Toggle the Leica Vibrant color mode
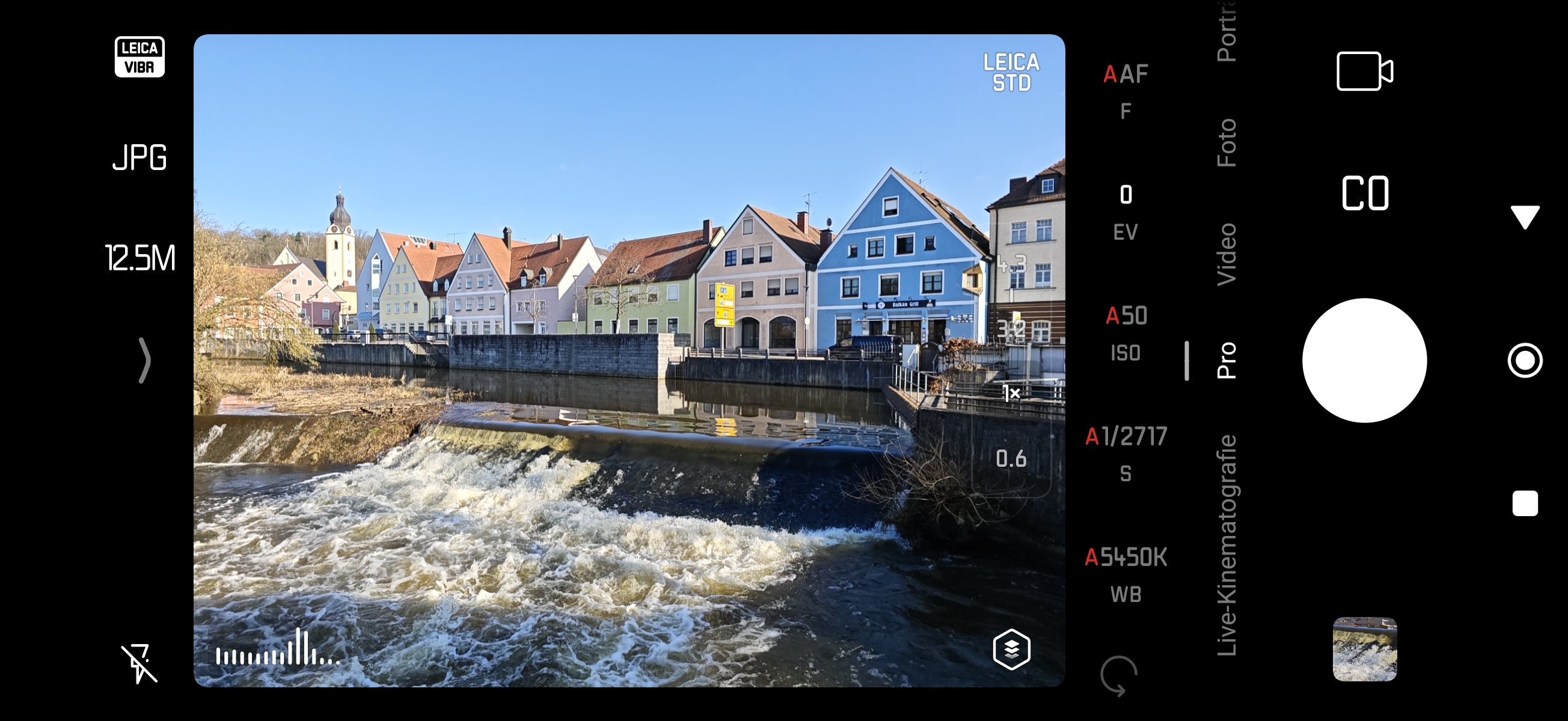Screen dimensions: 1568x721 [x=139, y=56]
